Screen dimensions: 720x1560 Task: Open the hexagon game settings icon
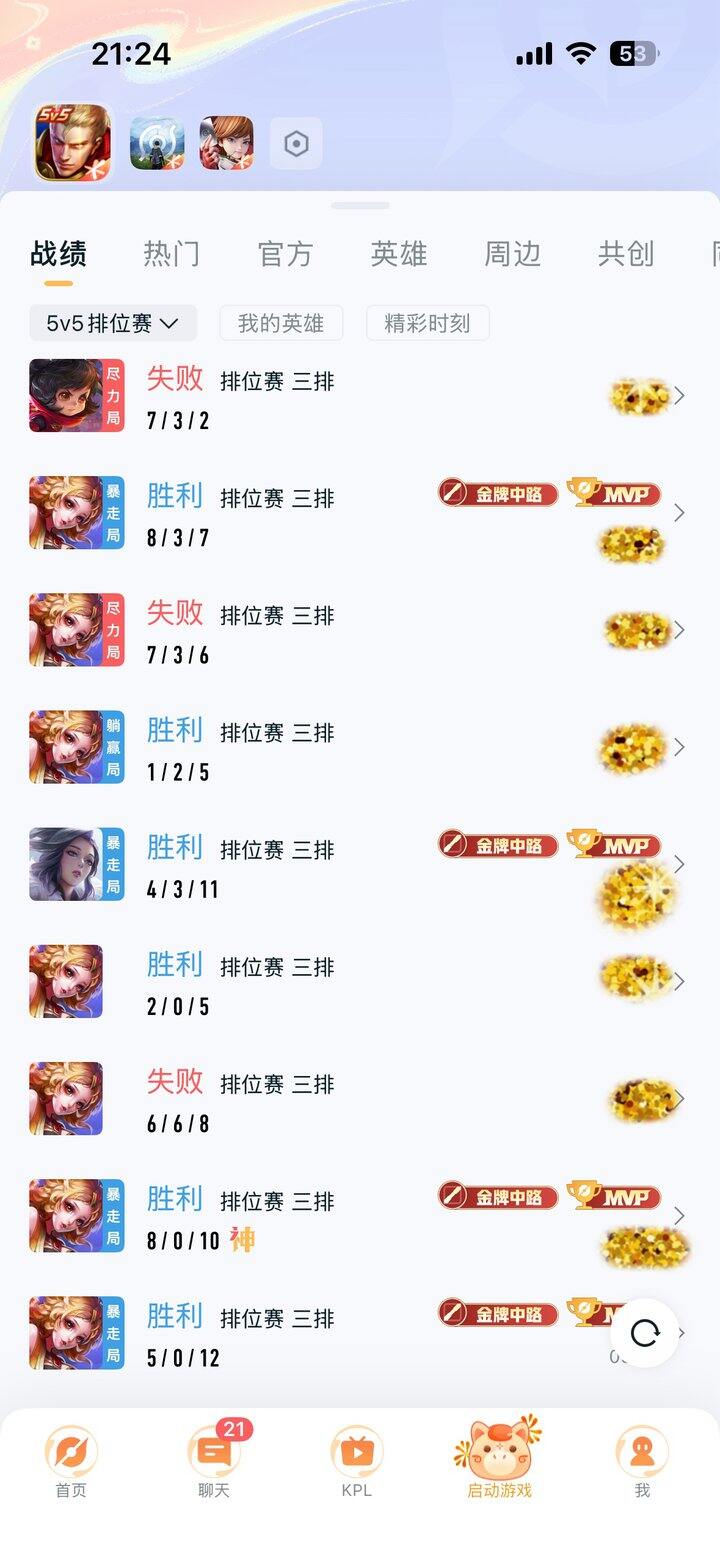coord(296,144)
